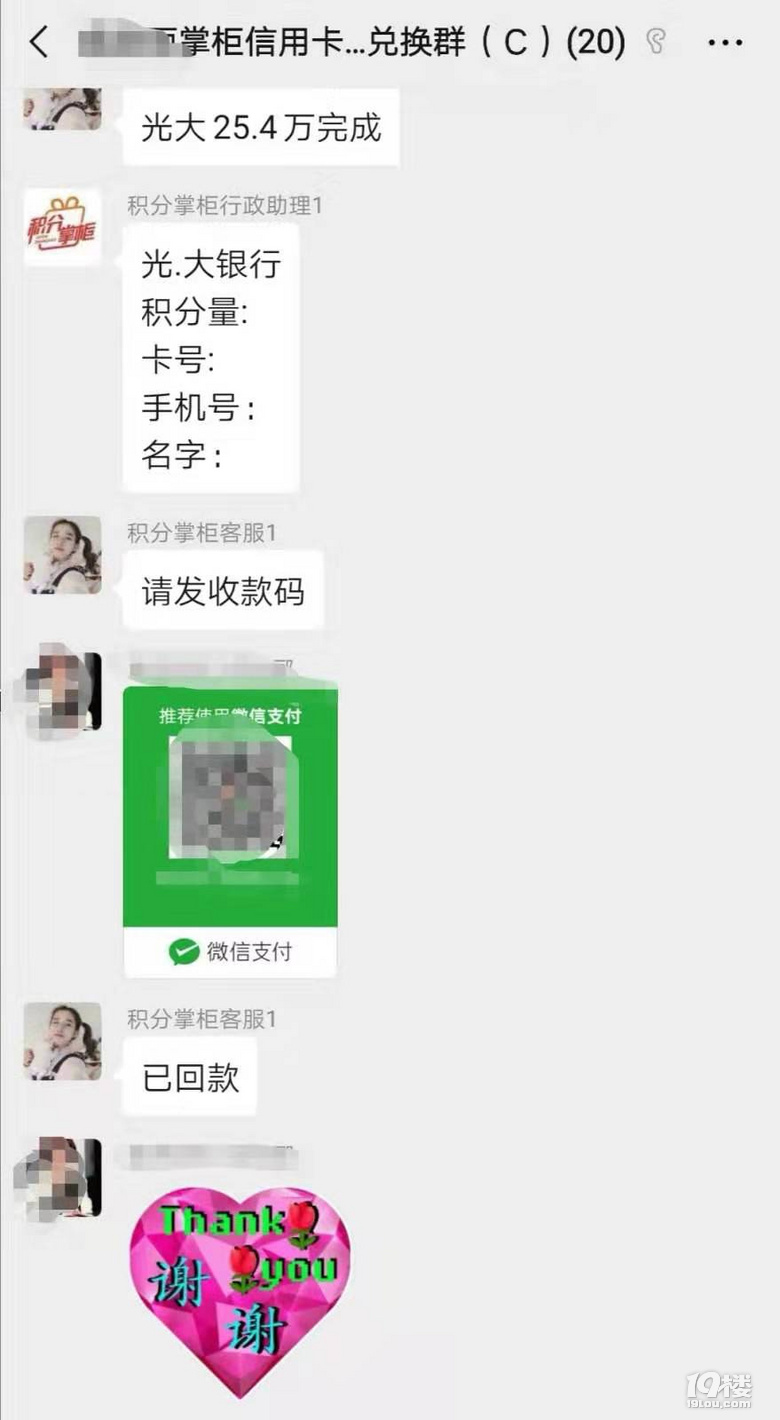View the Thank you heart sticker
Image resolution: width=780 pixels, height=1420 pixels.
pos(240,1290)
